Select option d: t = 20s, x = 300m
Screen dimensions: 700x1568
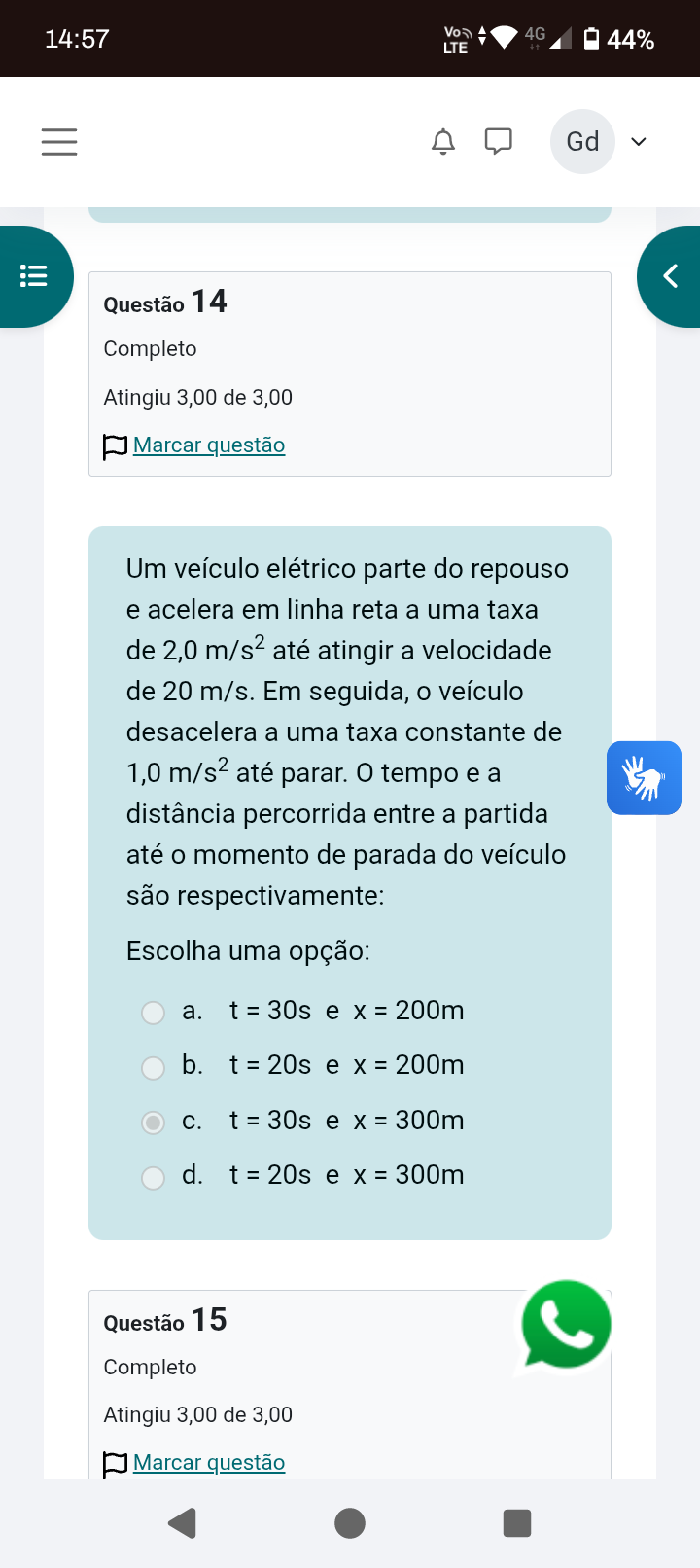click(x=154, y=1177)
